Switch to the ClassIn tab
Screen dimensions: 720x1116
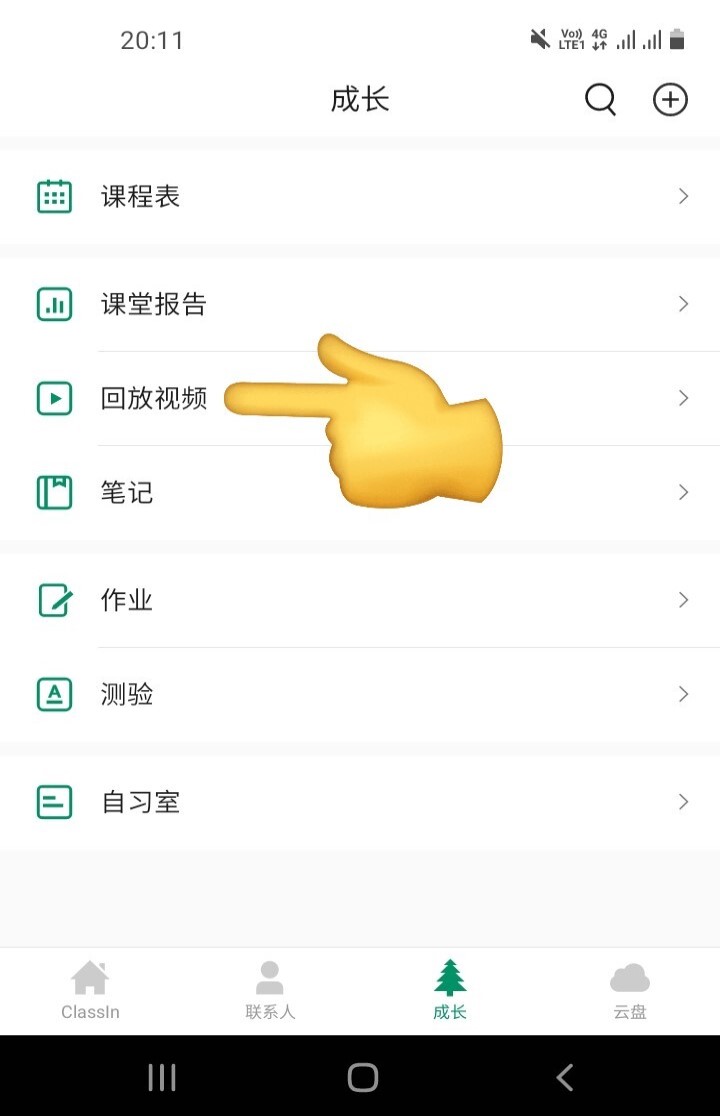tap(90, 991)
